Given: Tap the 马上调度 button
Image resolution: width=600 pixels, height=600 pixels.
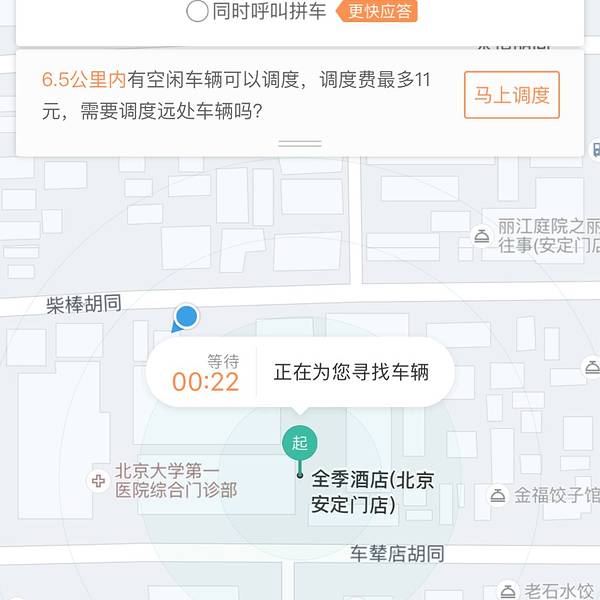Looking at the screenshot, I should tap(511, 95).
